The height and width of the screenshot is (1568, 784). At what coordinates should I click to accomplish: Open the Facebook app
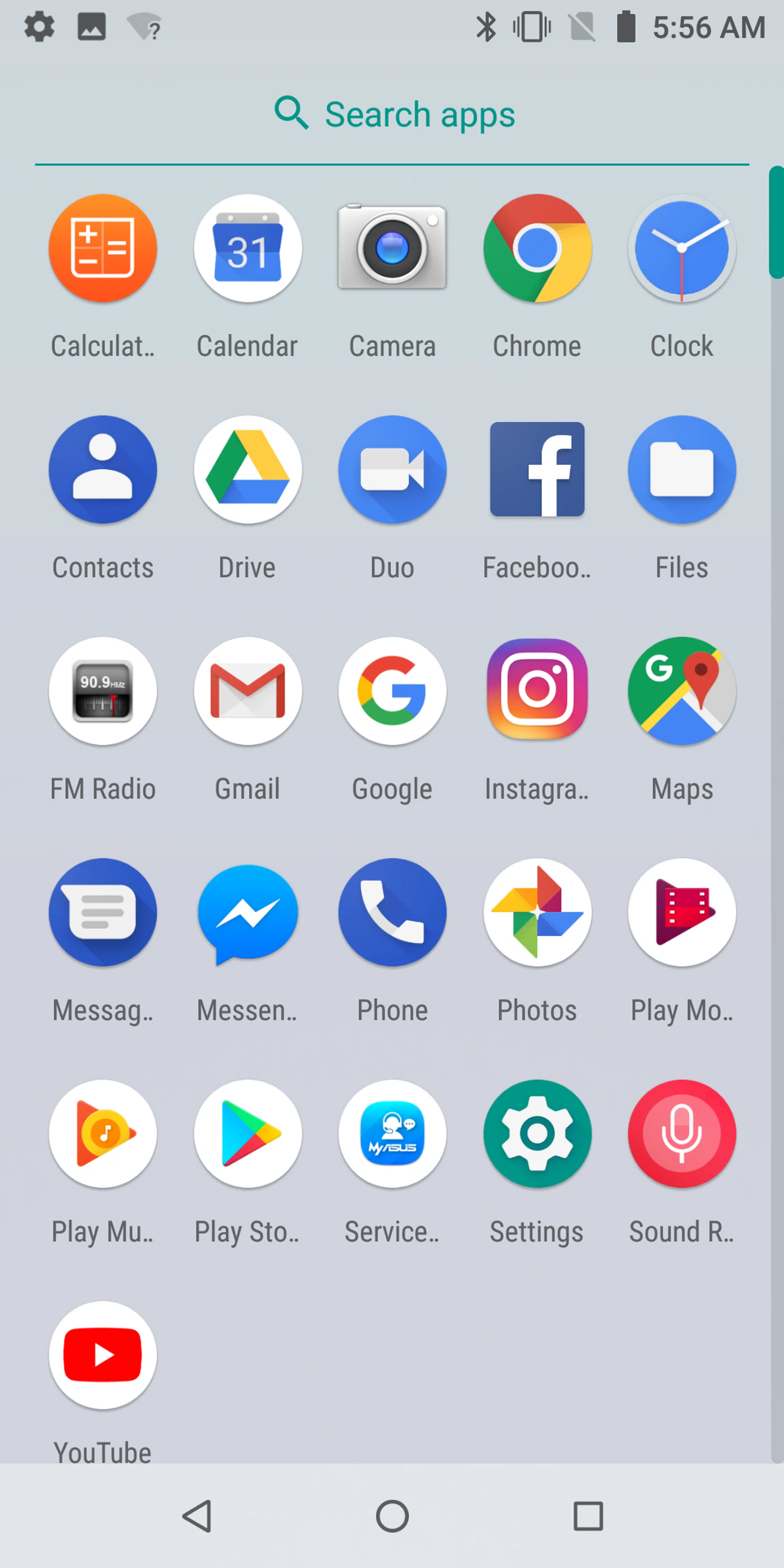[x=537, y=469]
